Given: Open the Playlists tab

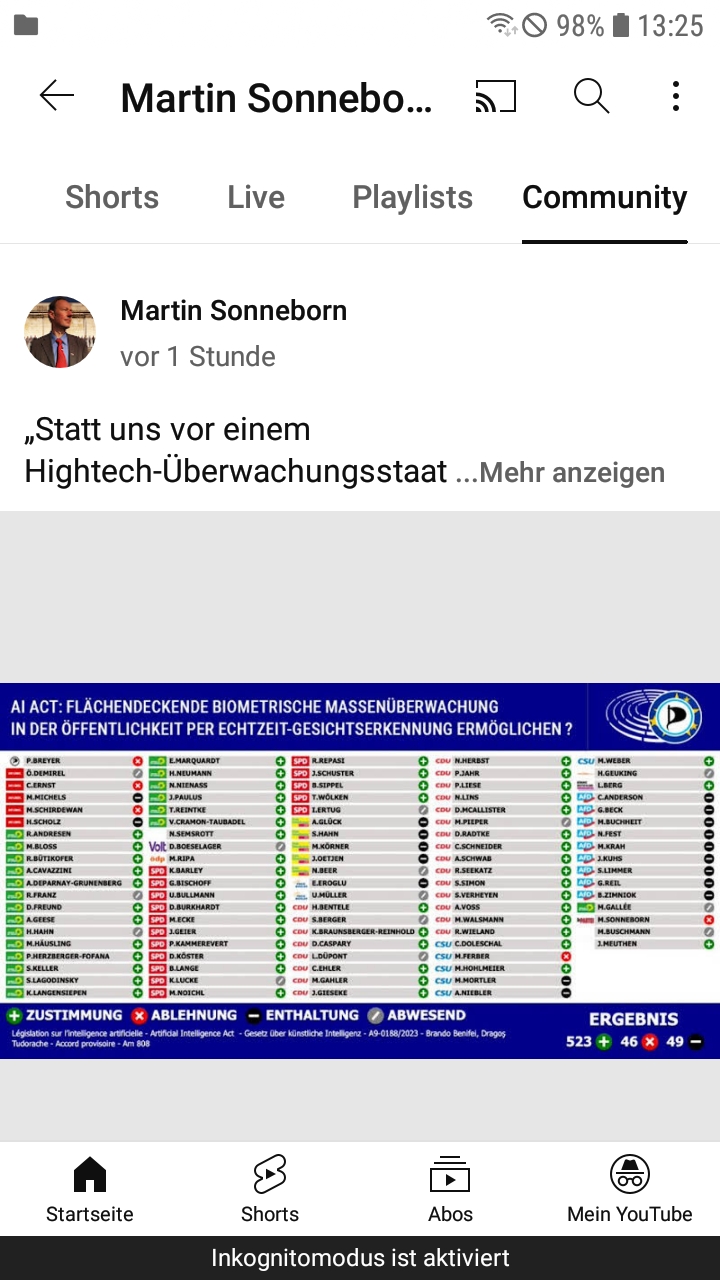Looking at the screenshot, I should click(412, 197).
